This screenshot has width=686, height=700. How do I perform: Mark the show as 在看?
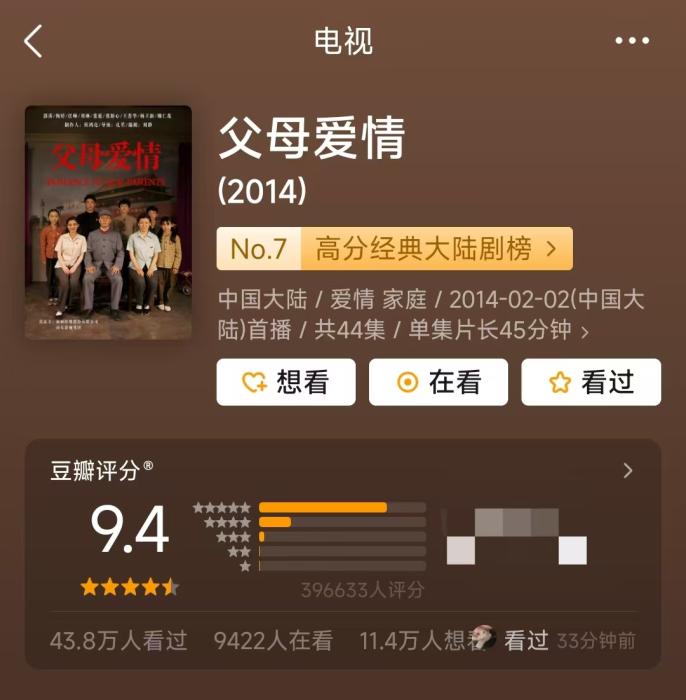(x=438, y=382)
